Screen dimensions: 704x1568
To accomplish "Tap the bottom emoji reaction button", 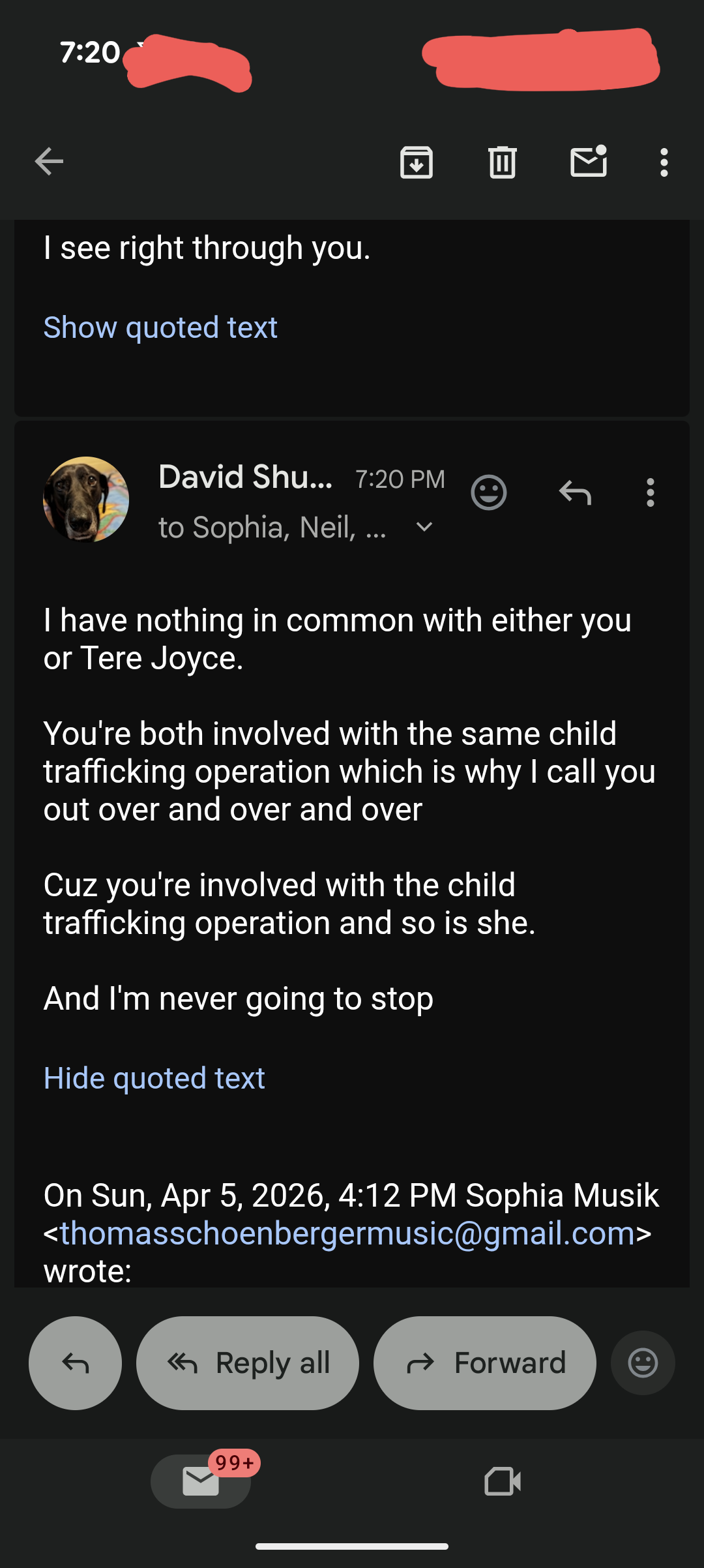I will 643,1363.
